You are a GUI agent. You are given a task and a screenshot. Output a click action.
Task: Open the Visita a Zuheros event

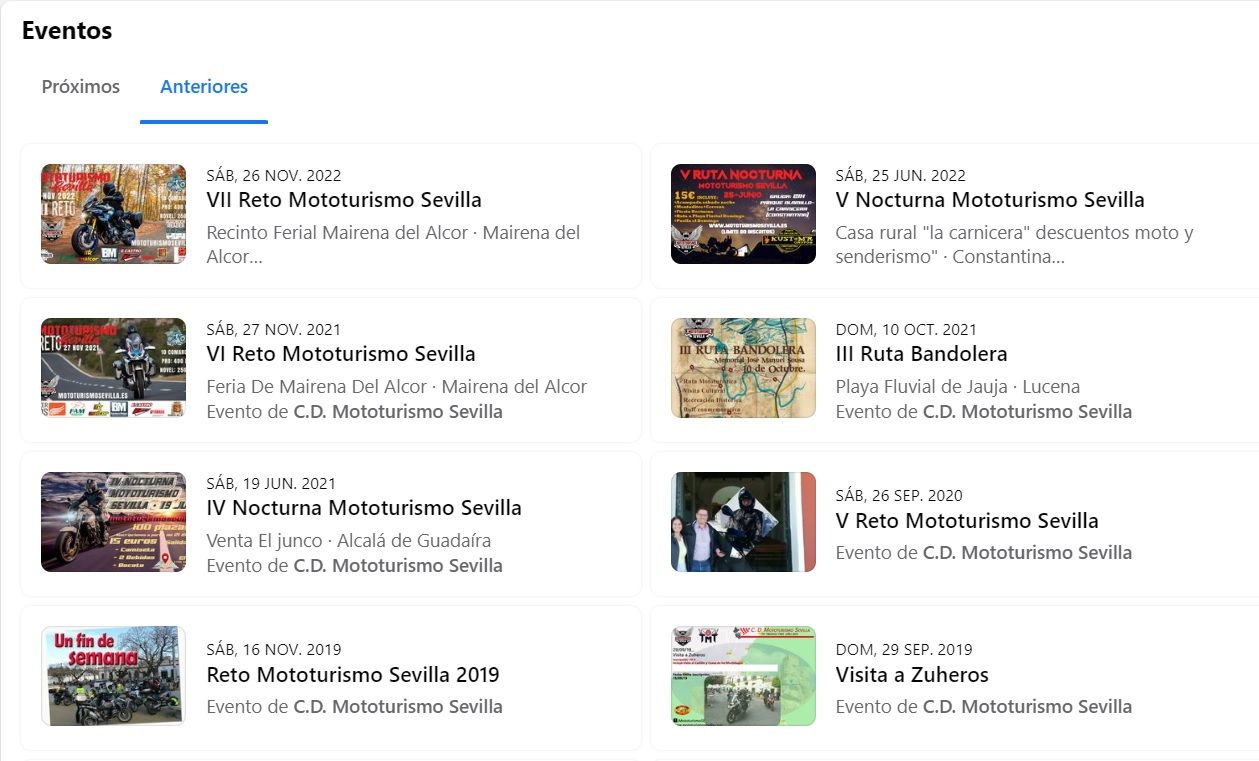(911, 675)
